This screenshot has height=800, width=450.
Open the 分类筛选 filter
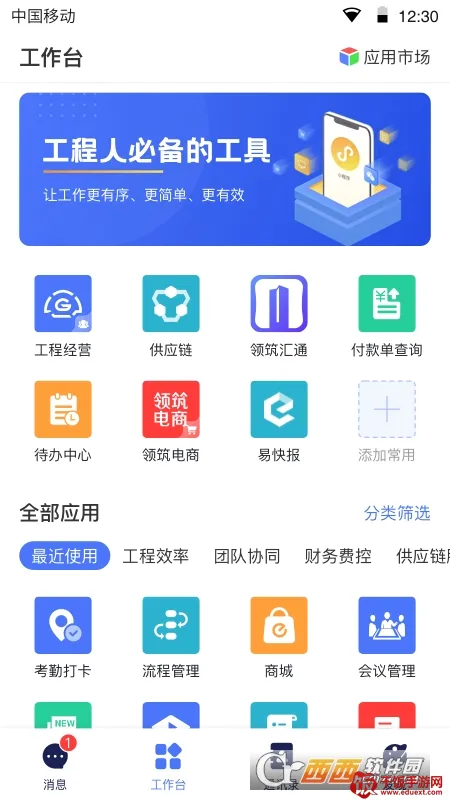pos(397,513)
